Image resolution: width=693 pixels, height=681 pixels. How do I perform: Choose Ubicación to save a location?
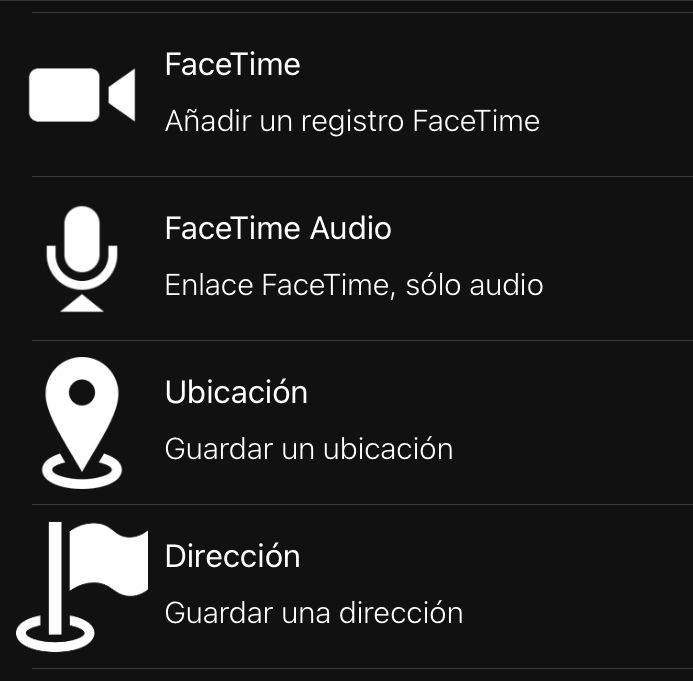350,421
